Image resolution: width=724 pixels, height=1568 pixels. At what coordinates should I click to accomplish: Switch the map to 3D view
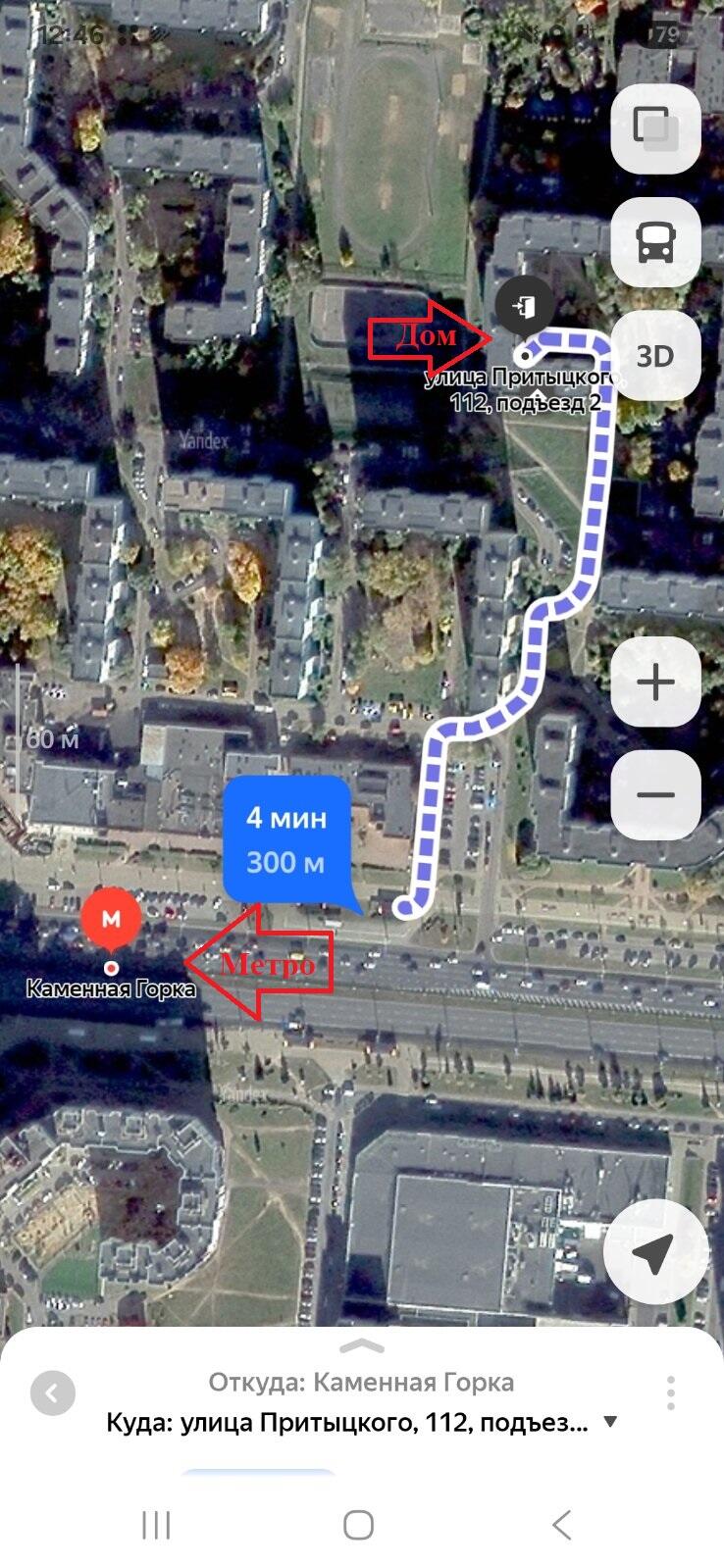point(655,355)
